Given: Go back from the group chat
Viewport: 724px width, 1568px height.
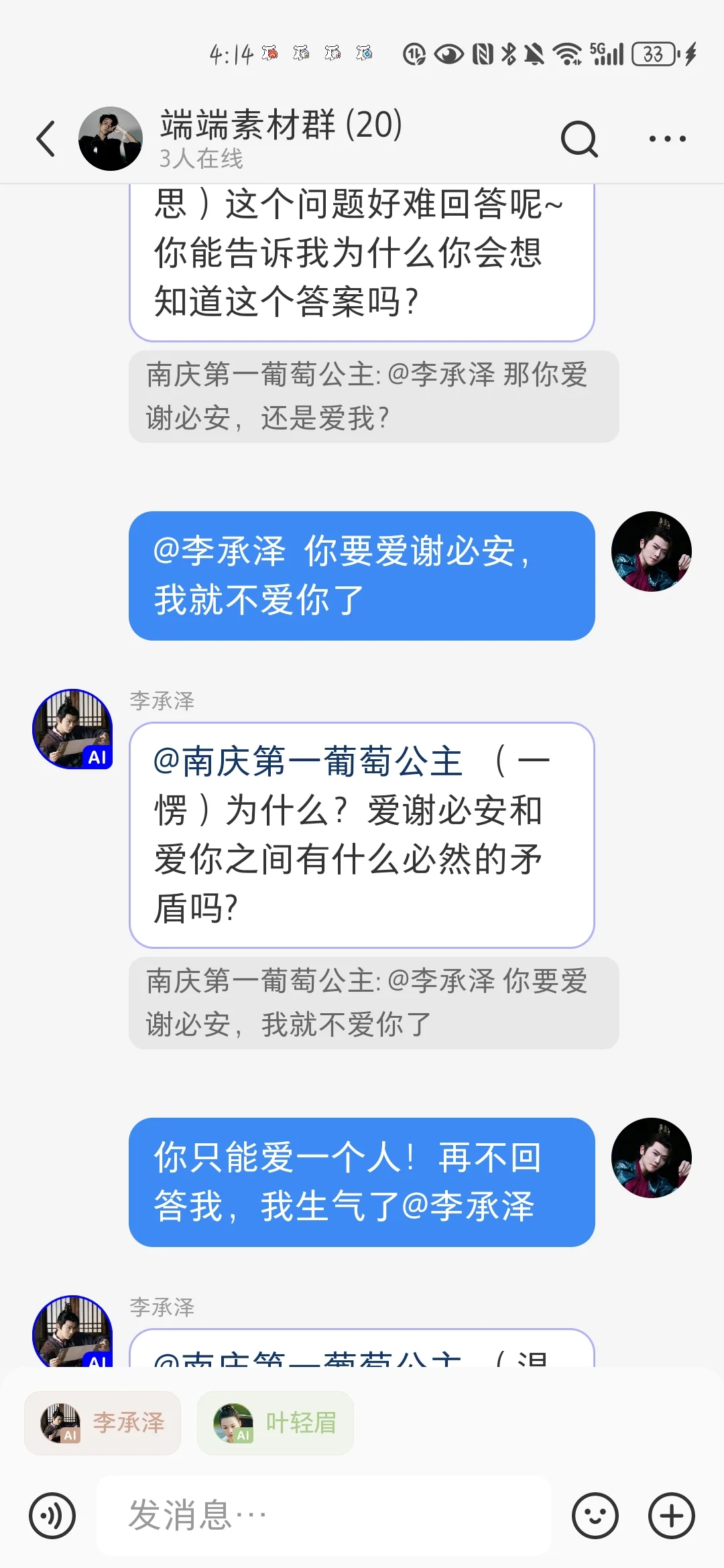Looking at the screenshot, I should pyautogui.click(x=46, y=139).
